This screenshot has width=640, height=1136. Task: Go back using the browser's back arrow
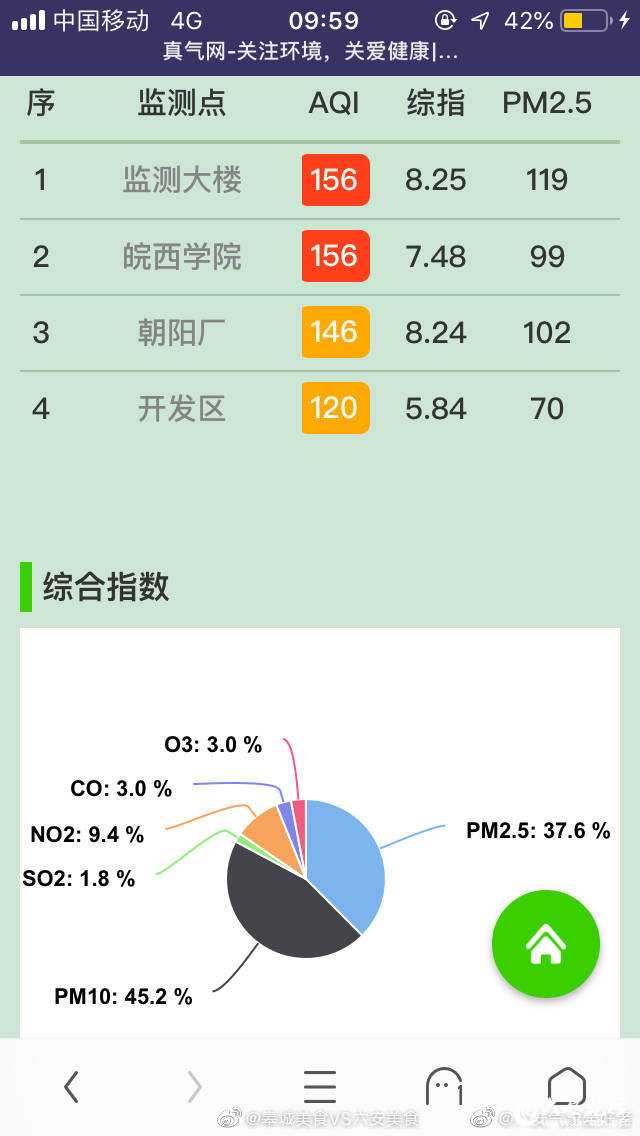point(71,1086)
